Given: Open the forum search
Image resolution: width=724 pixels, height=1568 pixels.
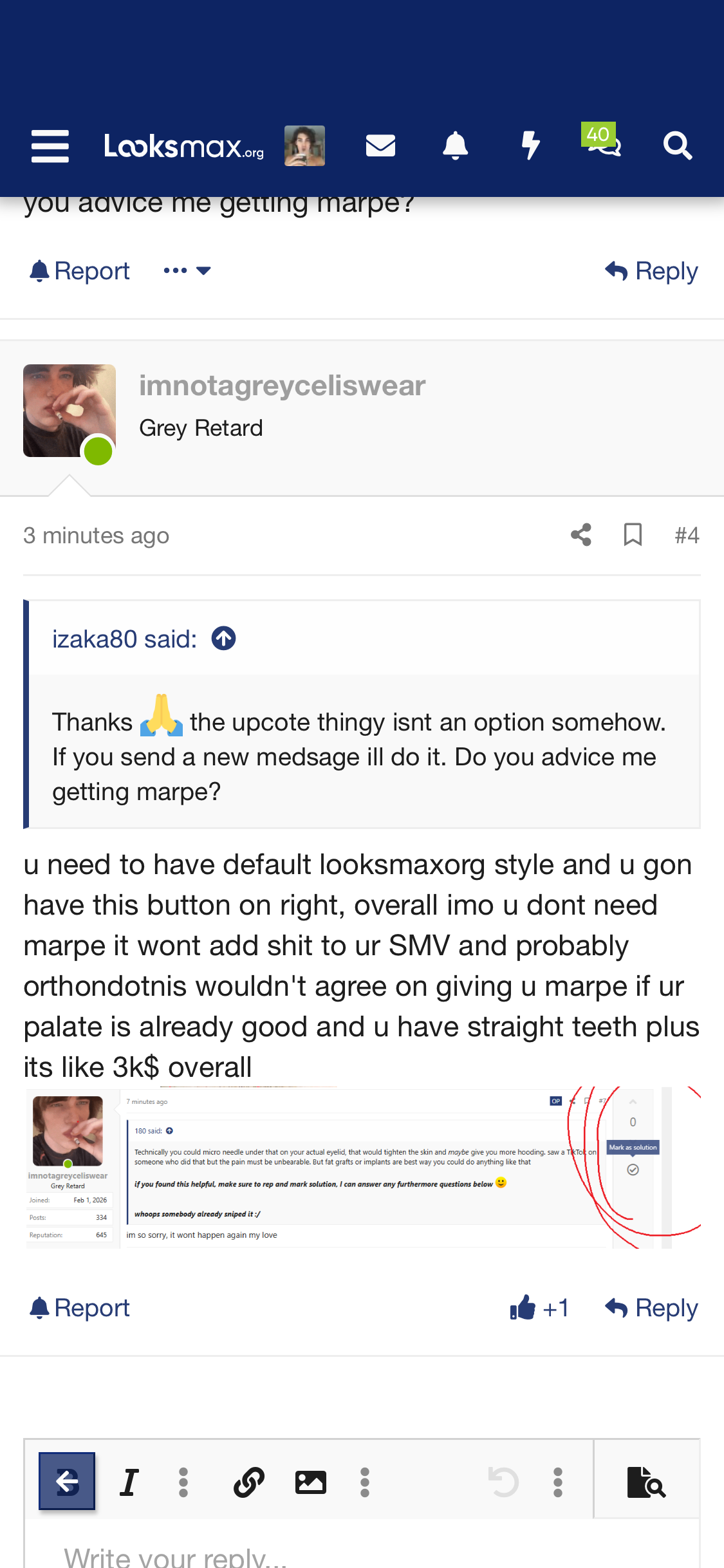Looking at the screenshot, I should (677, 146).
